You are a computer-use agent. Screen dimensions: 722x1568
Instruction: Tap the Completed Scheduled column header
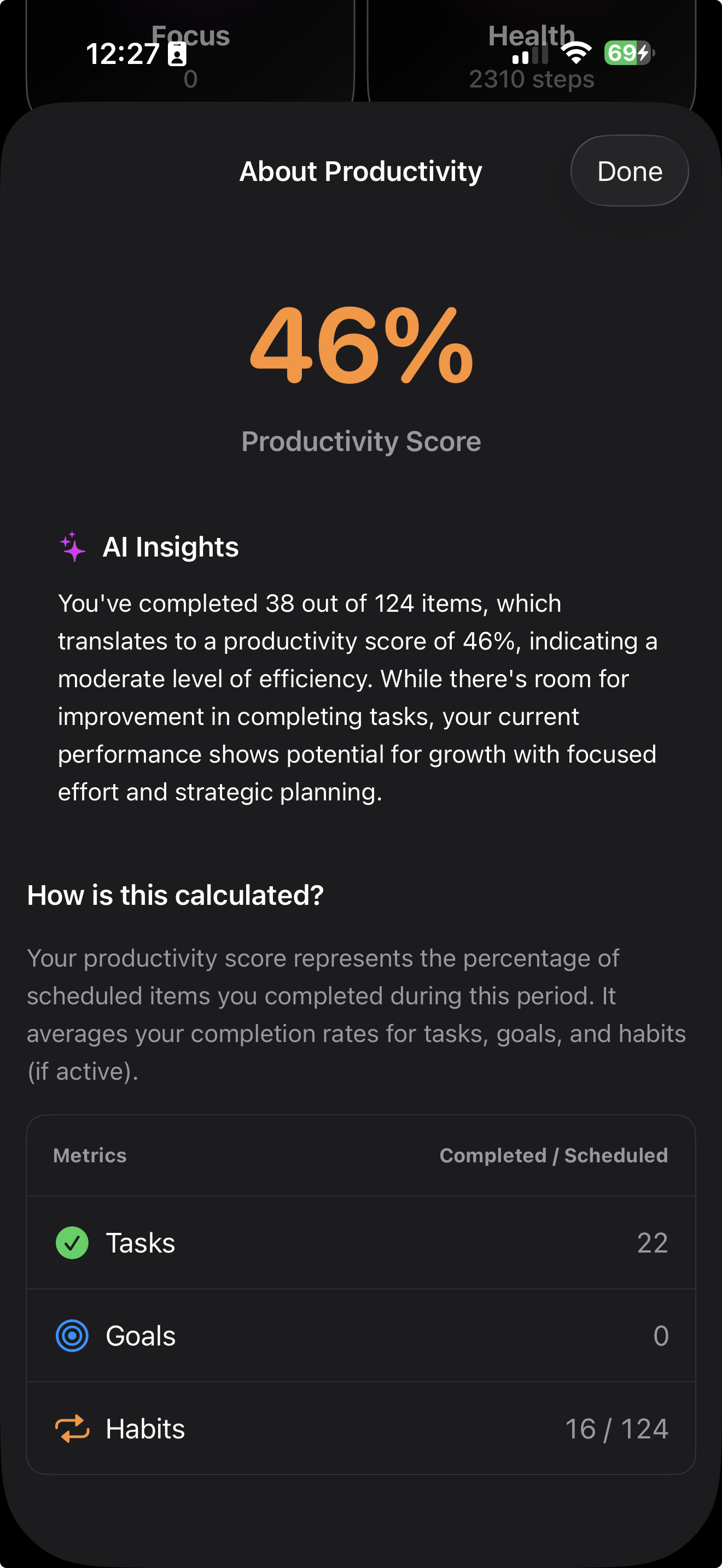pos(554,1155)
